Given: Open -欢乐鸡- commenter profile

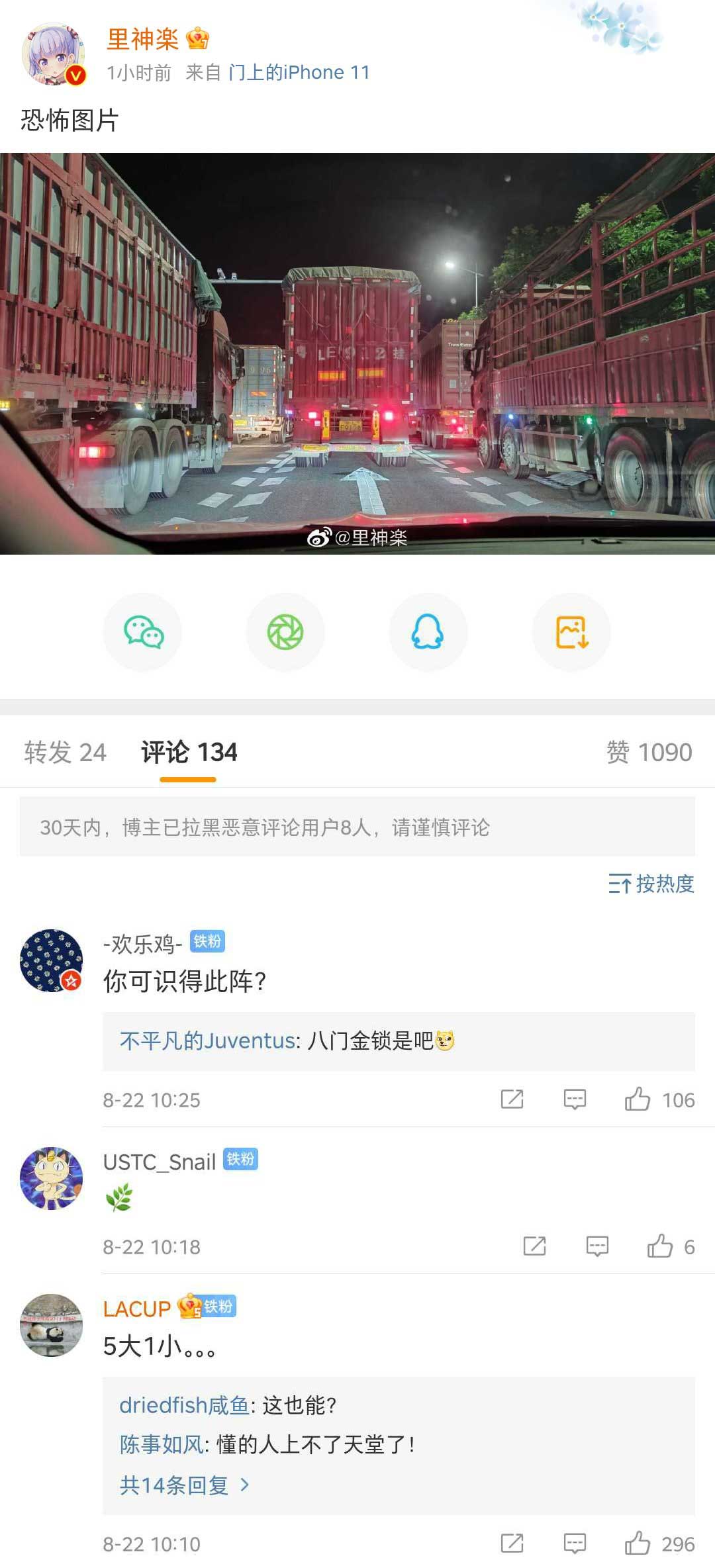Looking at the screenshot, I should pyautogui.click(x=52, y=960).
